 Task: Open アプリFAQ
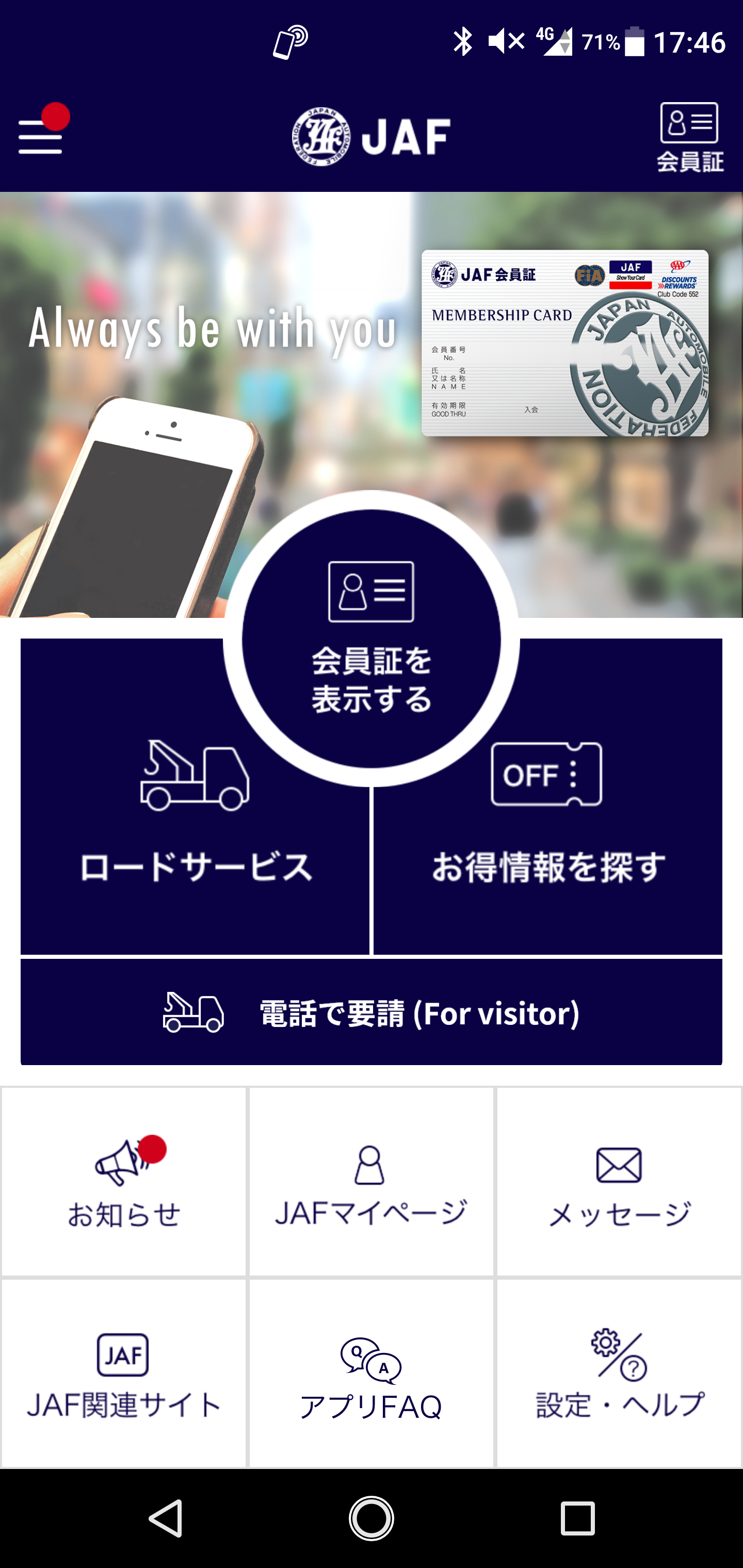[x=372, y=1373]
